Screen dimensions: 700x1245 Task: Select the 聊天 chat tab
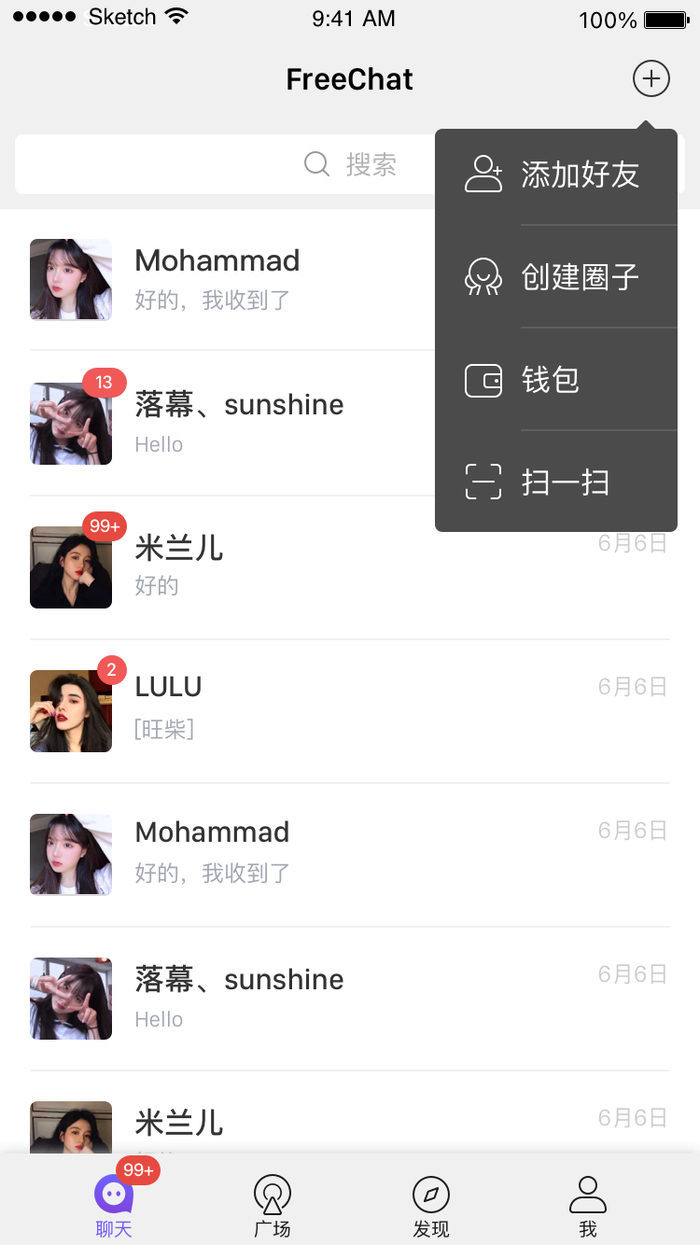(x=114, y=1205)
